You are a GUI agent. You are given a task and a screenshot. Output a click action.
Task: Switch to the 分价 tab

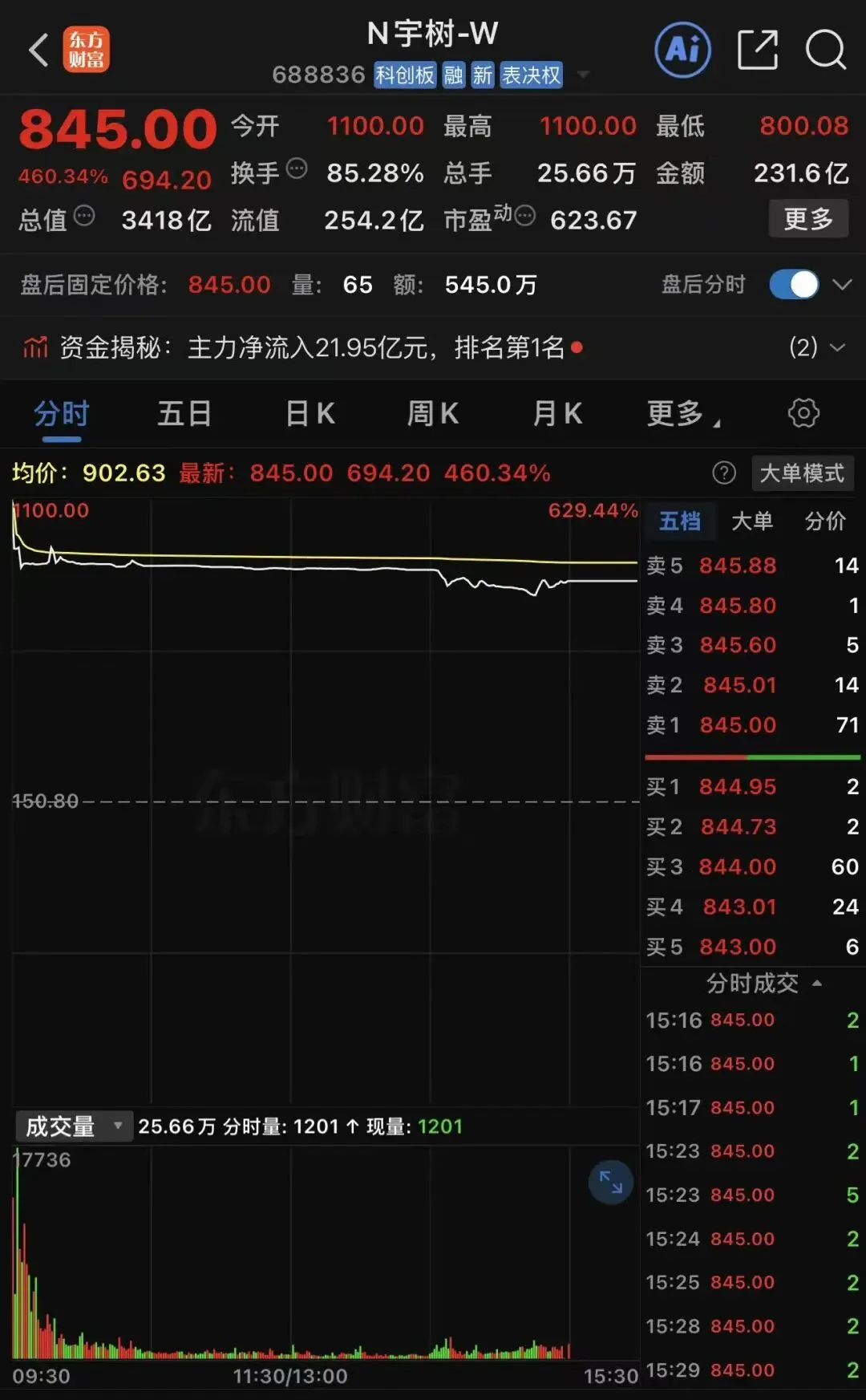(825, 521)
